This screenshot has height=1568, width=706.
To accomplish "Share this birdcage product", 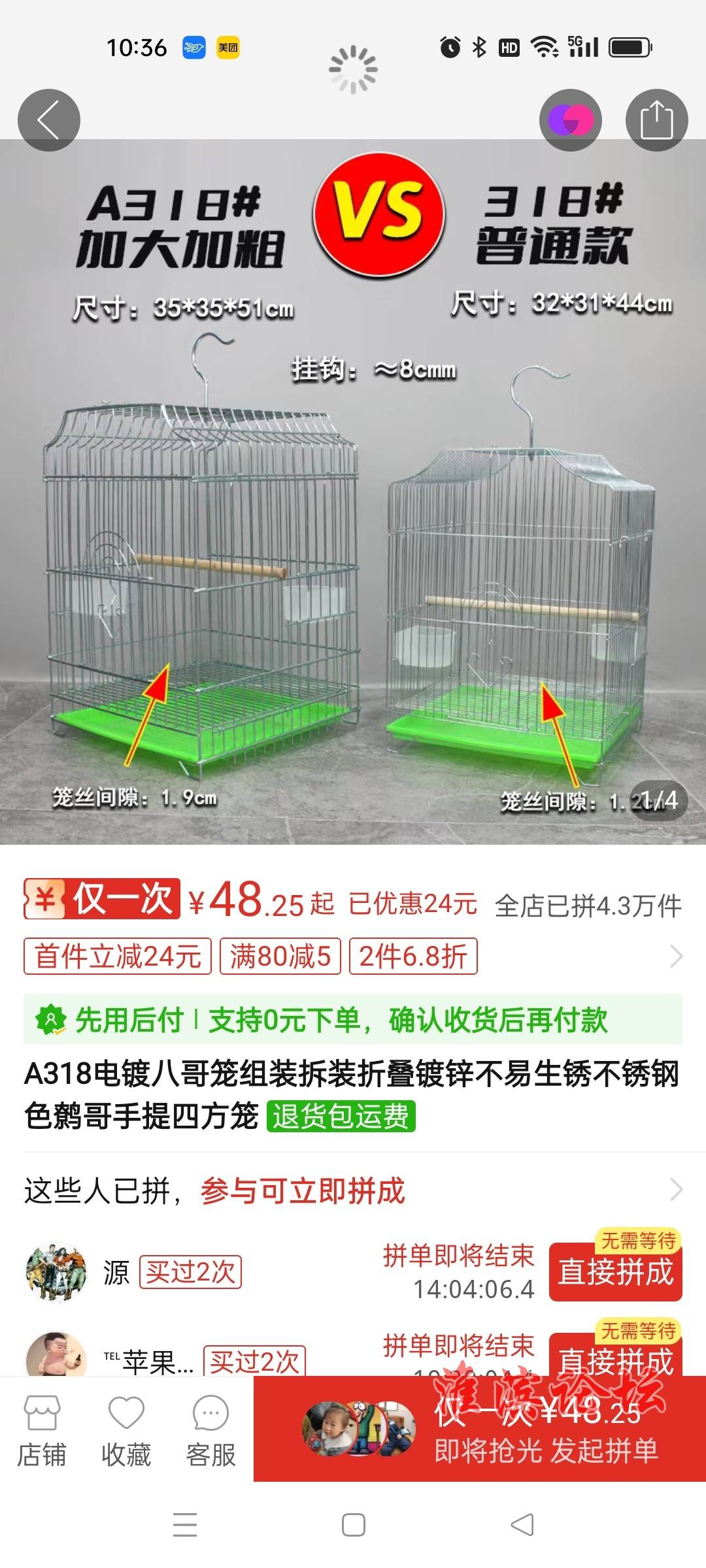I will point(656,120).
